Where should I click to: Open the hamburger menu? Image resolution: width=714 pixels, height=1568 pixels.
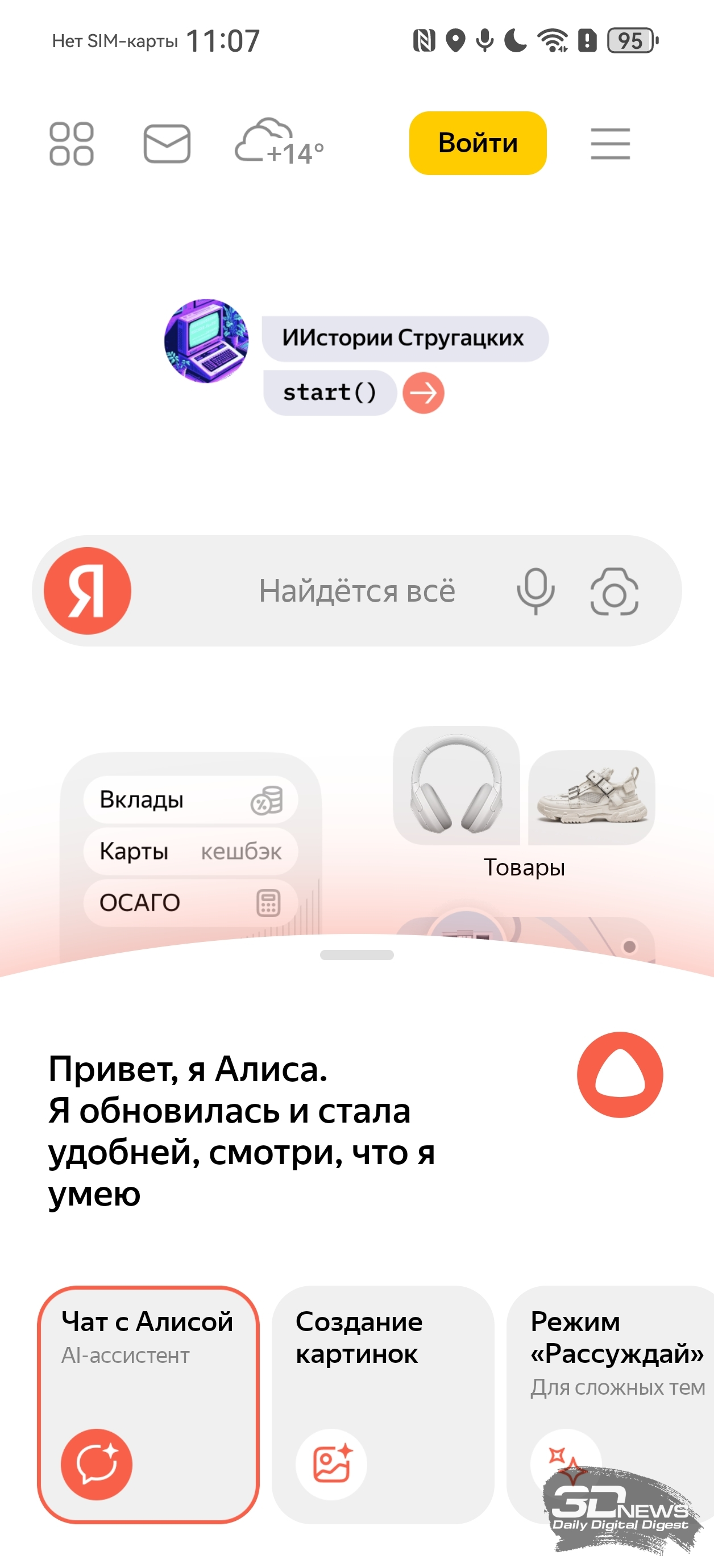[x=611, y=144]
